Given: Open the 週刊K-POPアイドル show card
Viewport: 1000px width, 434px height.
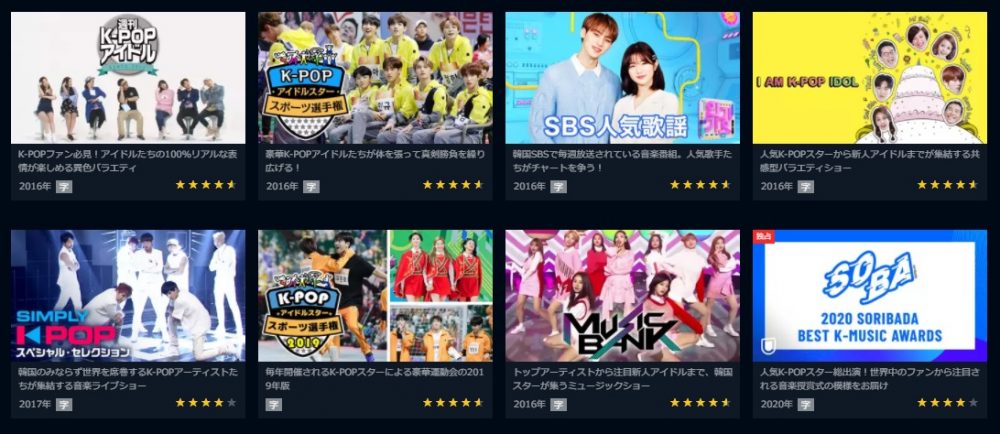Looking at the screenshot, I should click(127, 78).
